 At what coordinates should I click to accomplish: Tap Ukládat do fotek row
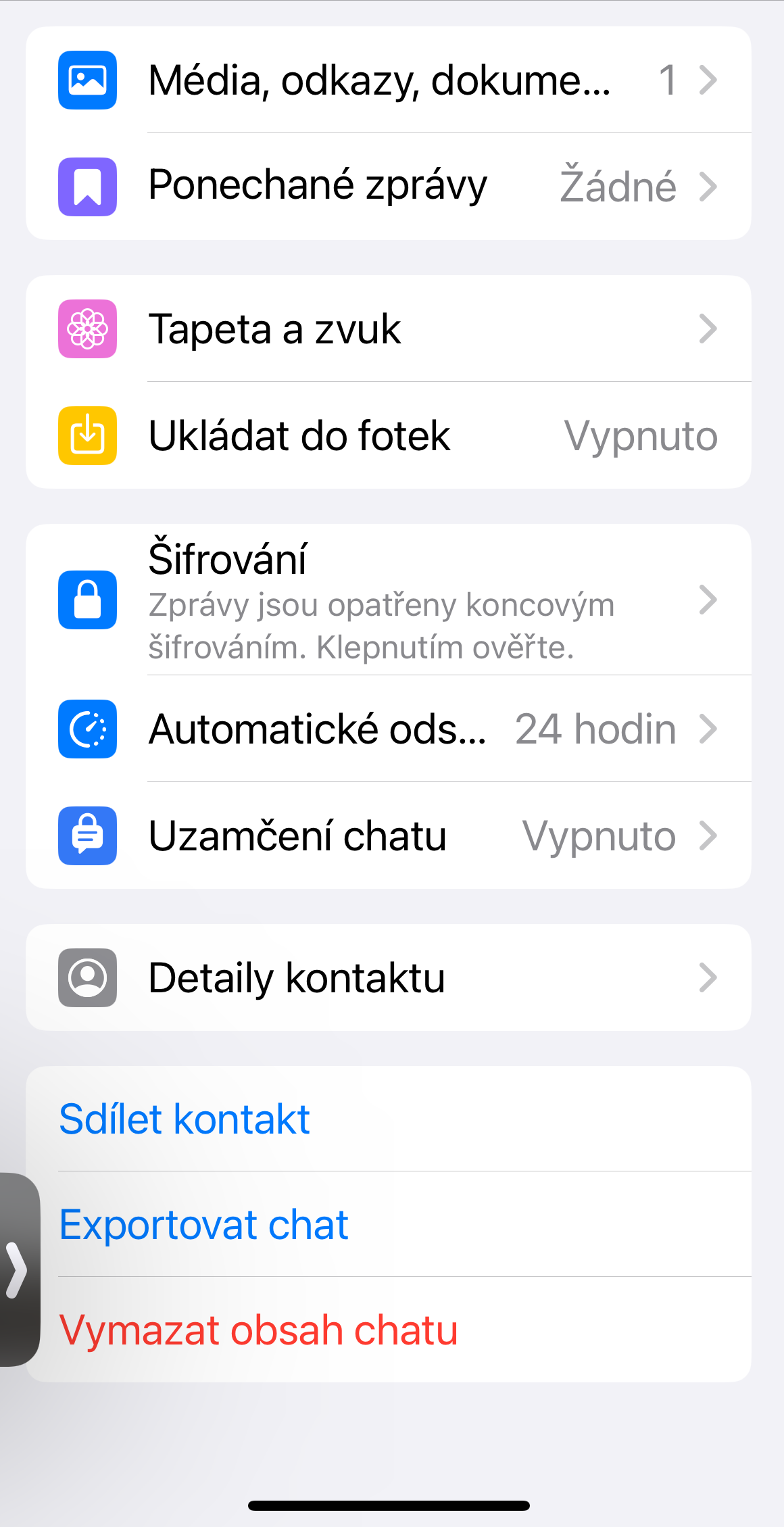(389, 436)
